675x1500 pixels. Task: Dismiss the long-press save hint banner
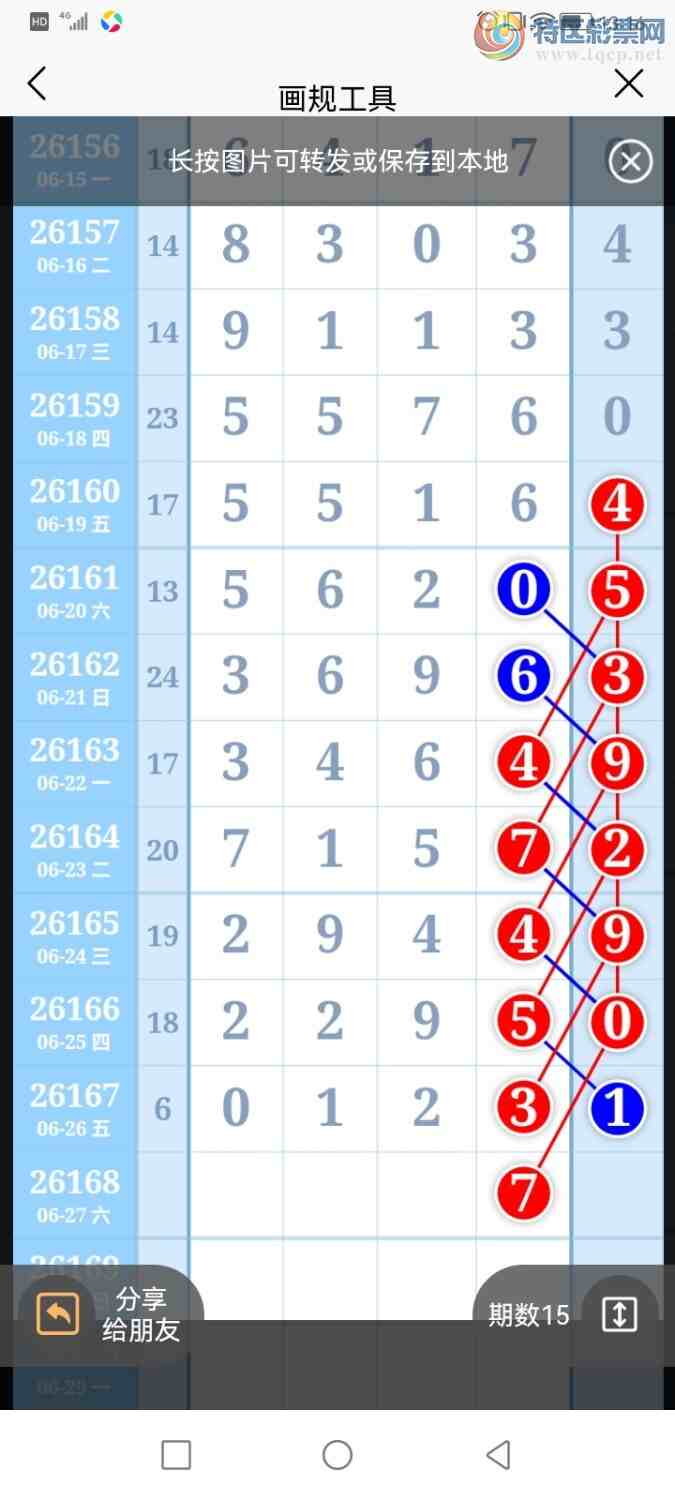[630, 161]
